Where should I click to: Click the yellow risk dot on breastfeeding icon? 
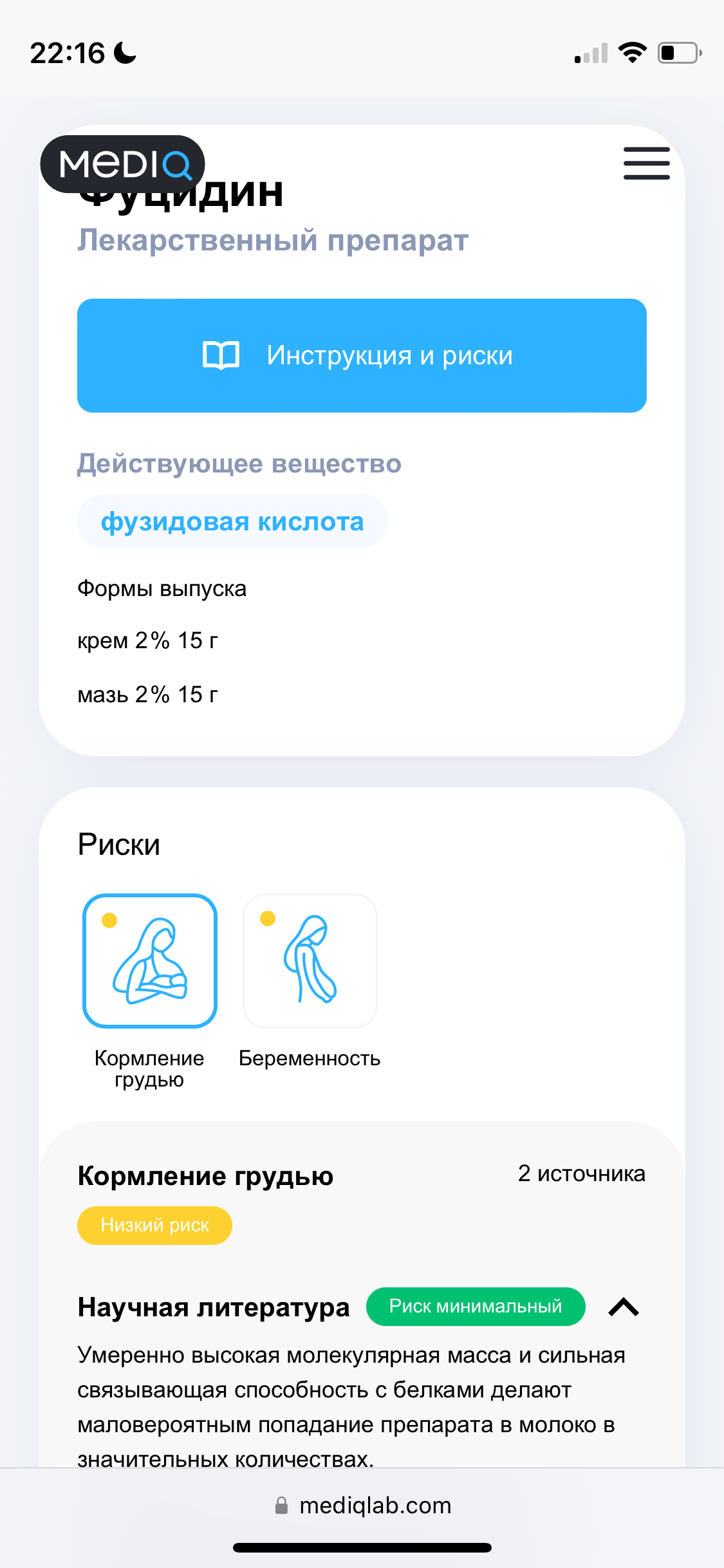[109, 920]
